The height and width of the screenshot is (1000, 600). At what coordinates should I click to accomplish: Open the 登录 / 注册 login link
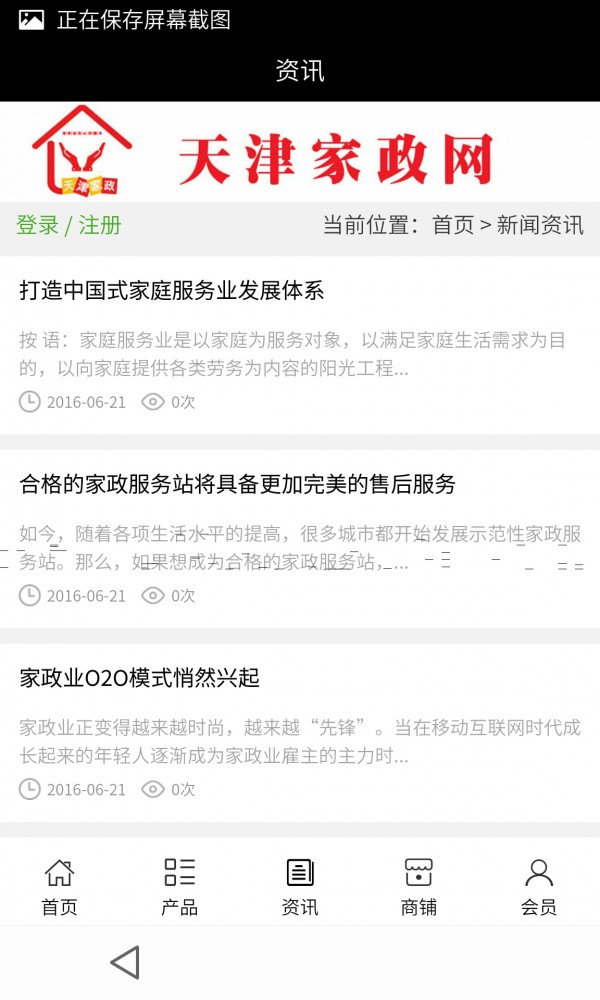68,226
